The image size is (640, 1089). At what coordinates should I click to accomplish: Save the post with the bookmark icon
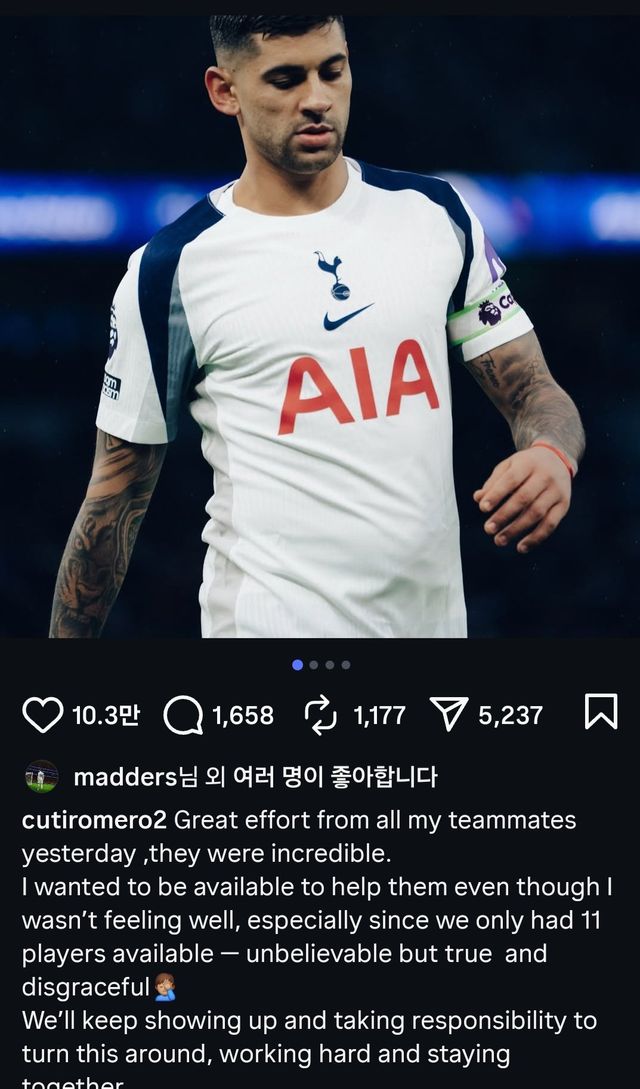pyautogui.click(x=600, y=712)
